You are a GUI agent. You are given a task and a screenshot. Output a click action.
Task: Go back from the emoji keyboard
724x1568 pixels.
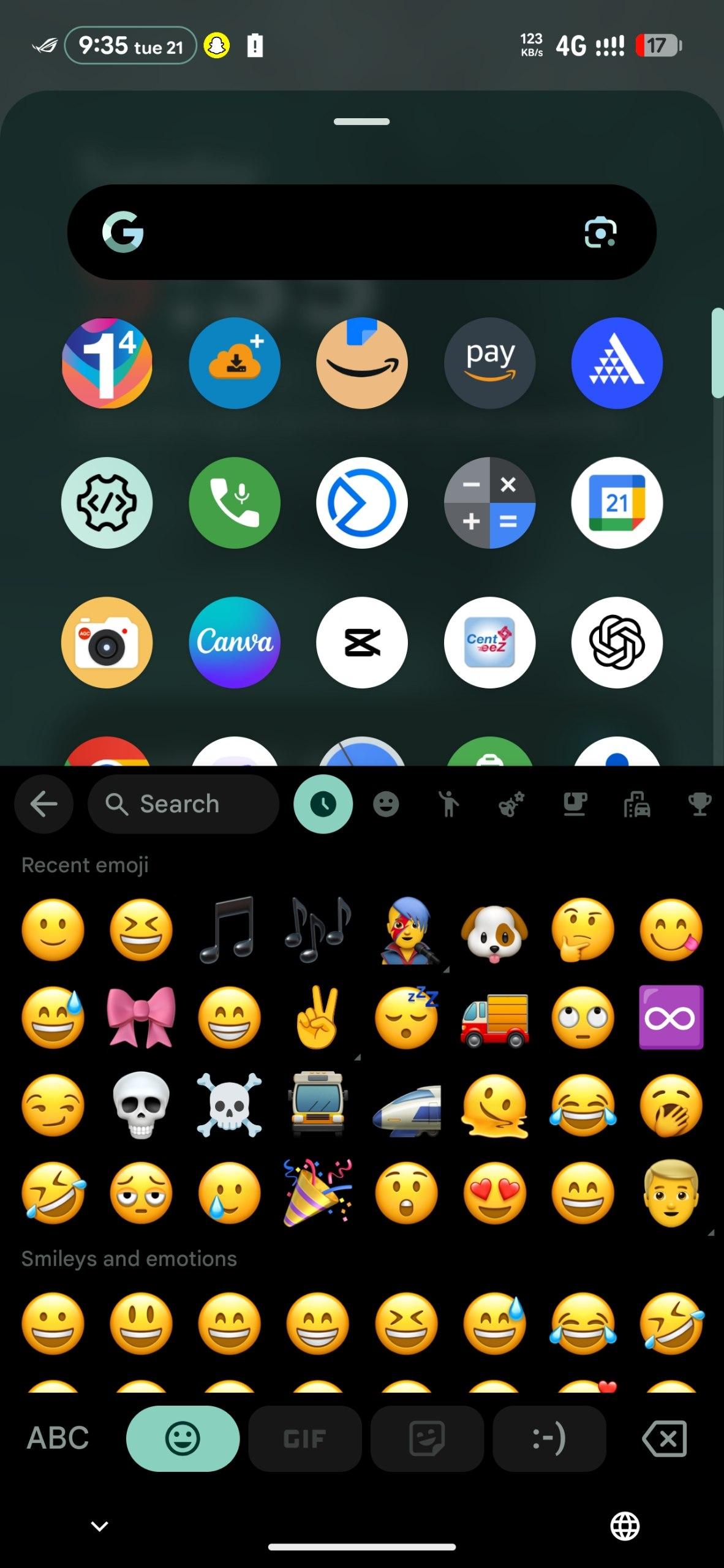tap(43, 804)
